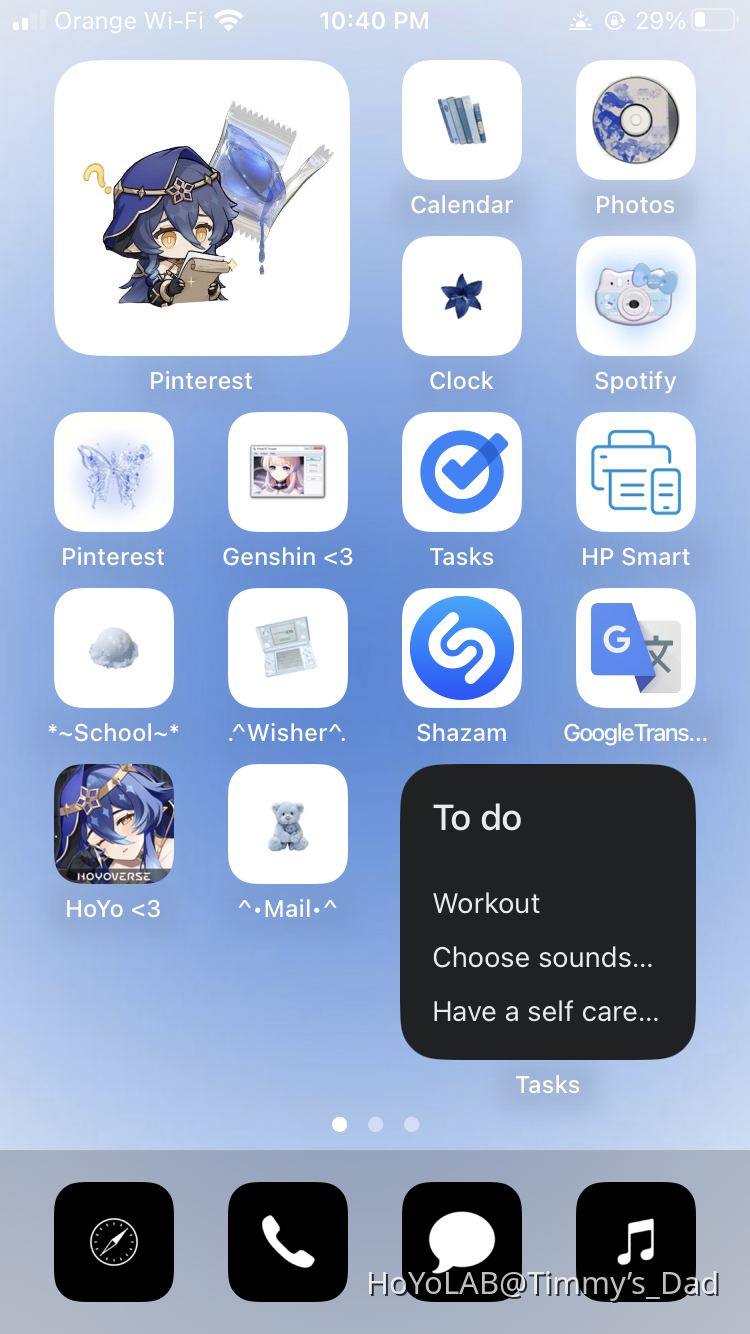Tap the Workout entry in the To do widget
Screen dimensions: 750x1334
(486, 903)
